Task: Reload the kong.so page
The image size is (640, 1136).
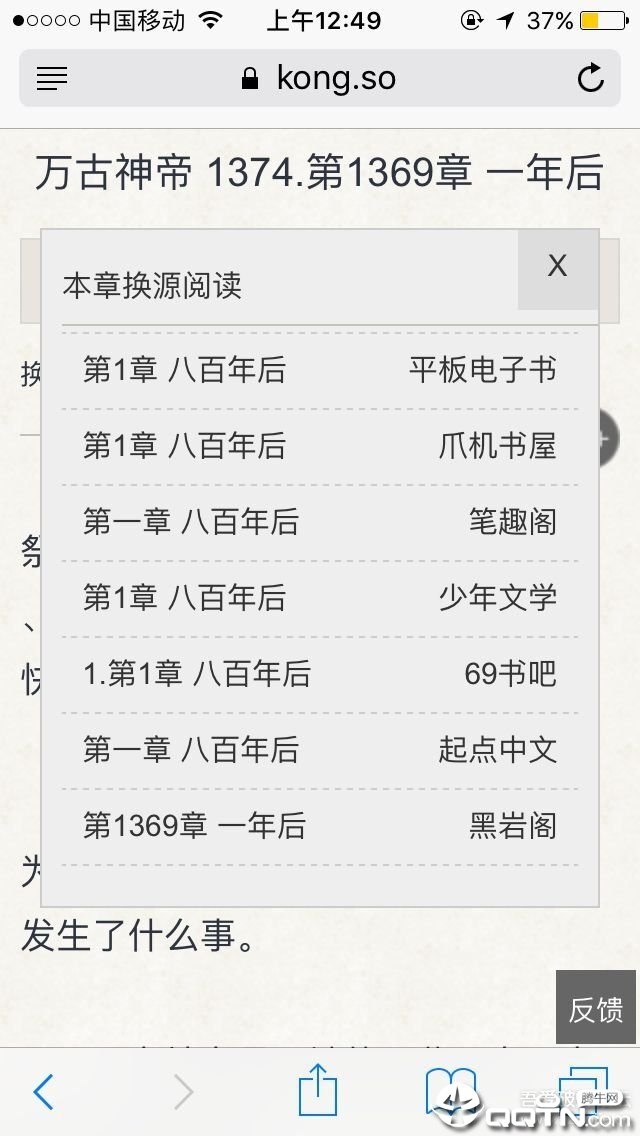Action: pos(591,78)
